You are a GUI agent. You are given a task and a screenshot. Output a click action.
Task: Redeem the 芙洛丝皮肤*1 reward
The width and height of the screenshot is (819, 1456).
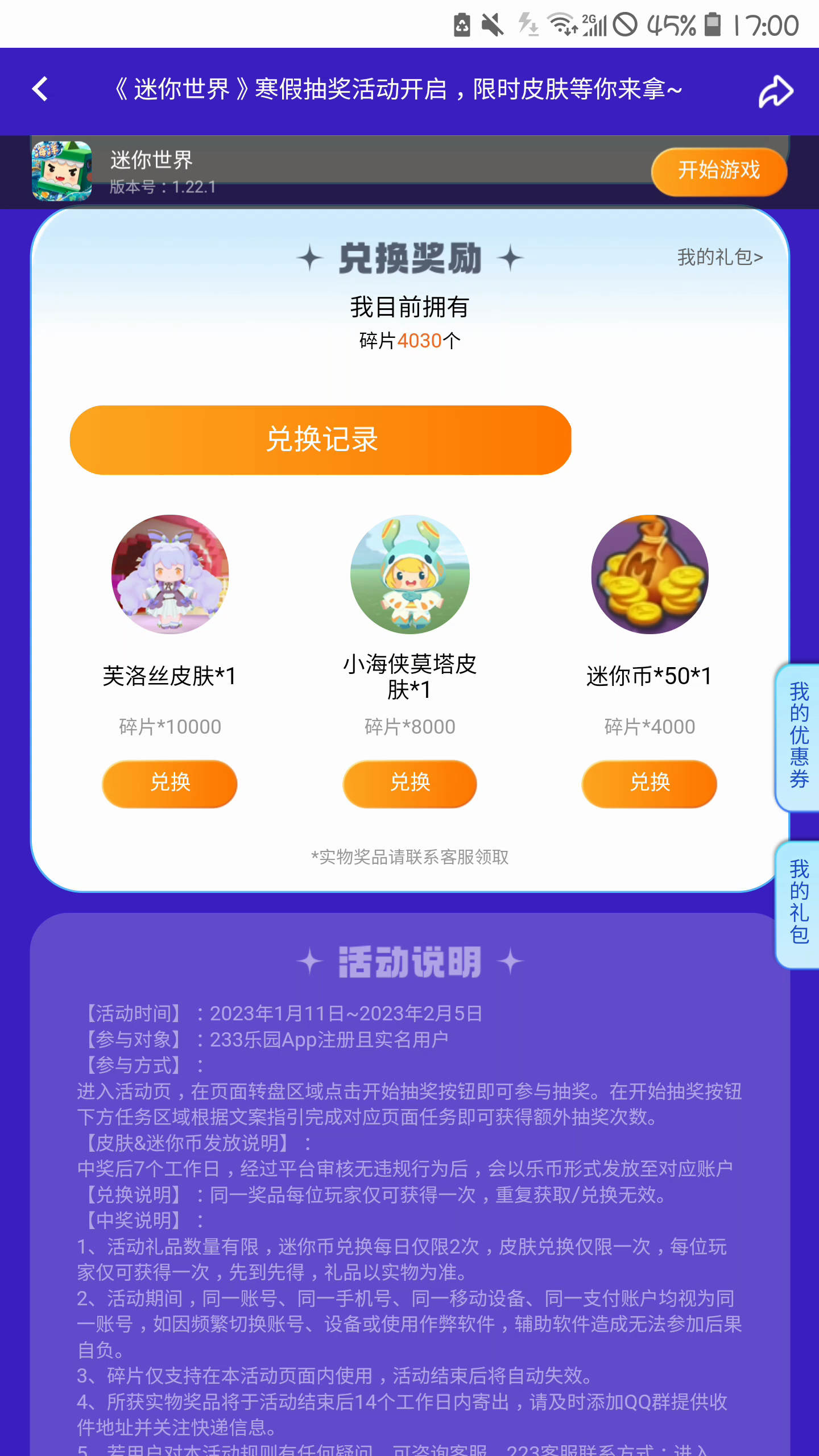pos(169,783)
